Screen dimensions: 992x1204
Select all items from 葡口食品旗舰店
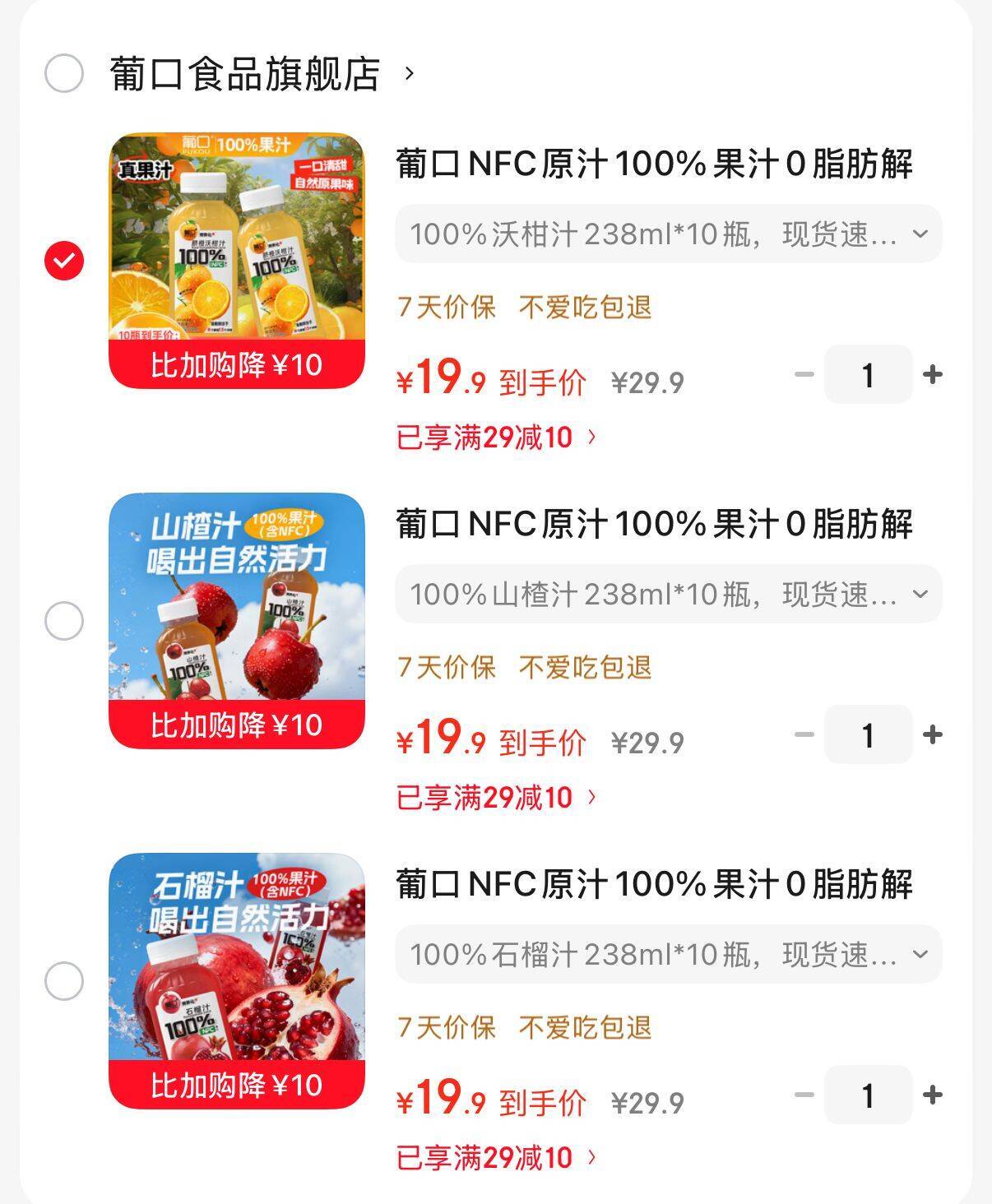[x=64, y=74]
